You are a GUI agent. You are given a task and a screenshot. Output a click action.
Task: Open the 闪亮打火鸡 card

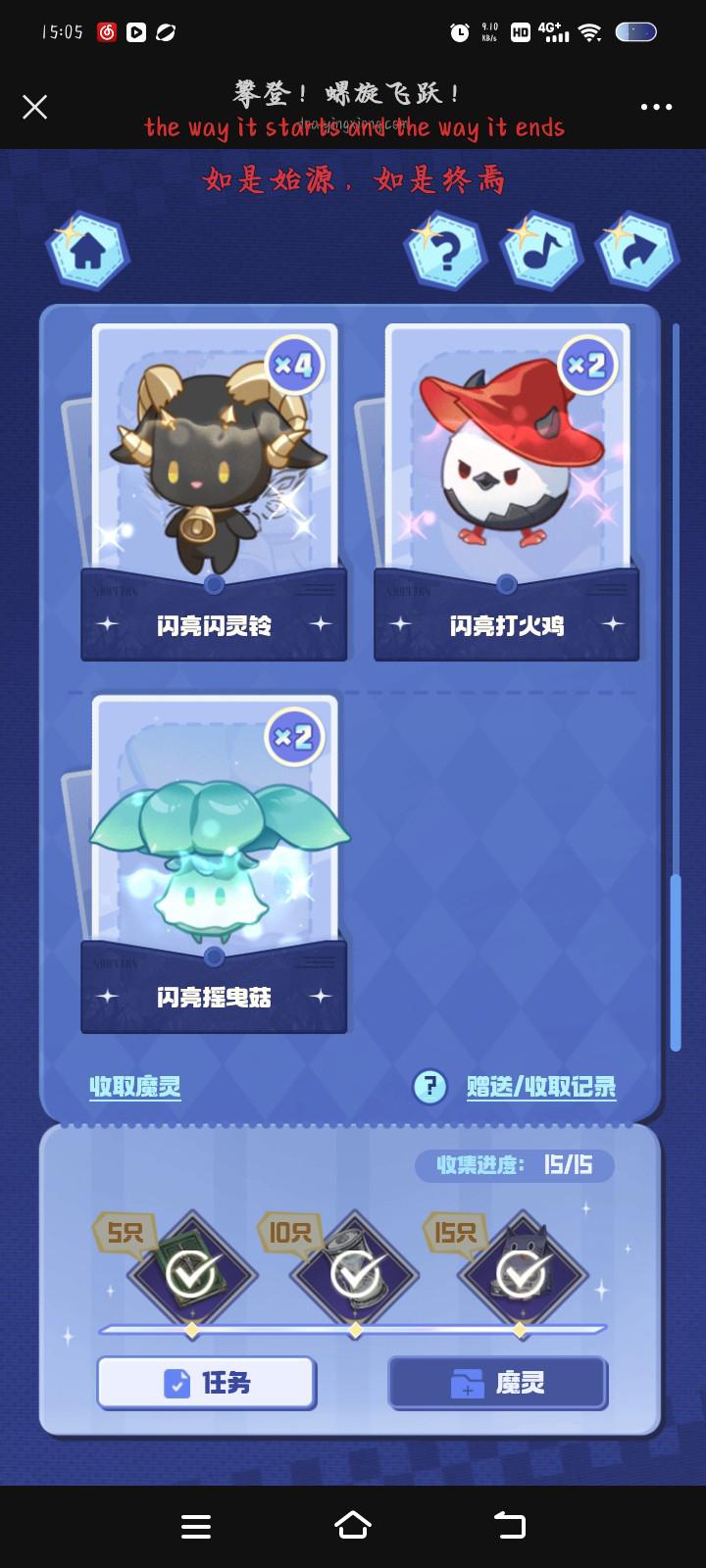tap(507, 490)
